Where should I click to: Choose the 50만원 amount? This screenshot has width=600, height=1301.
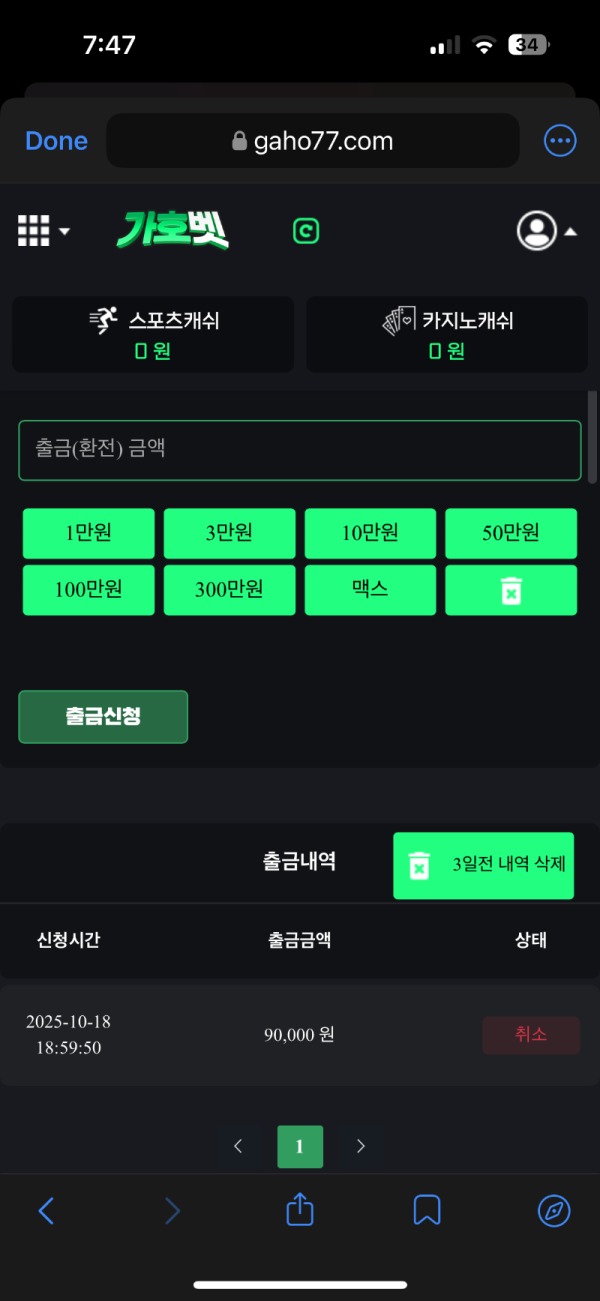511,533
